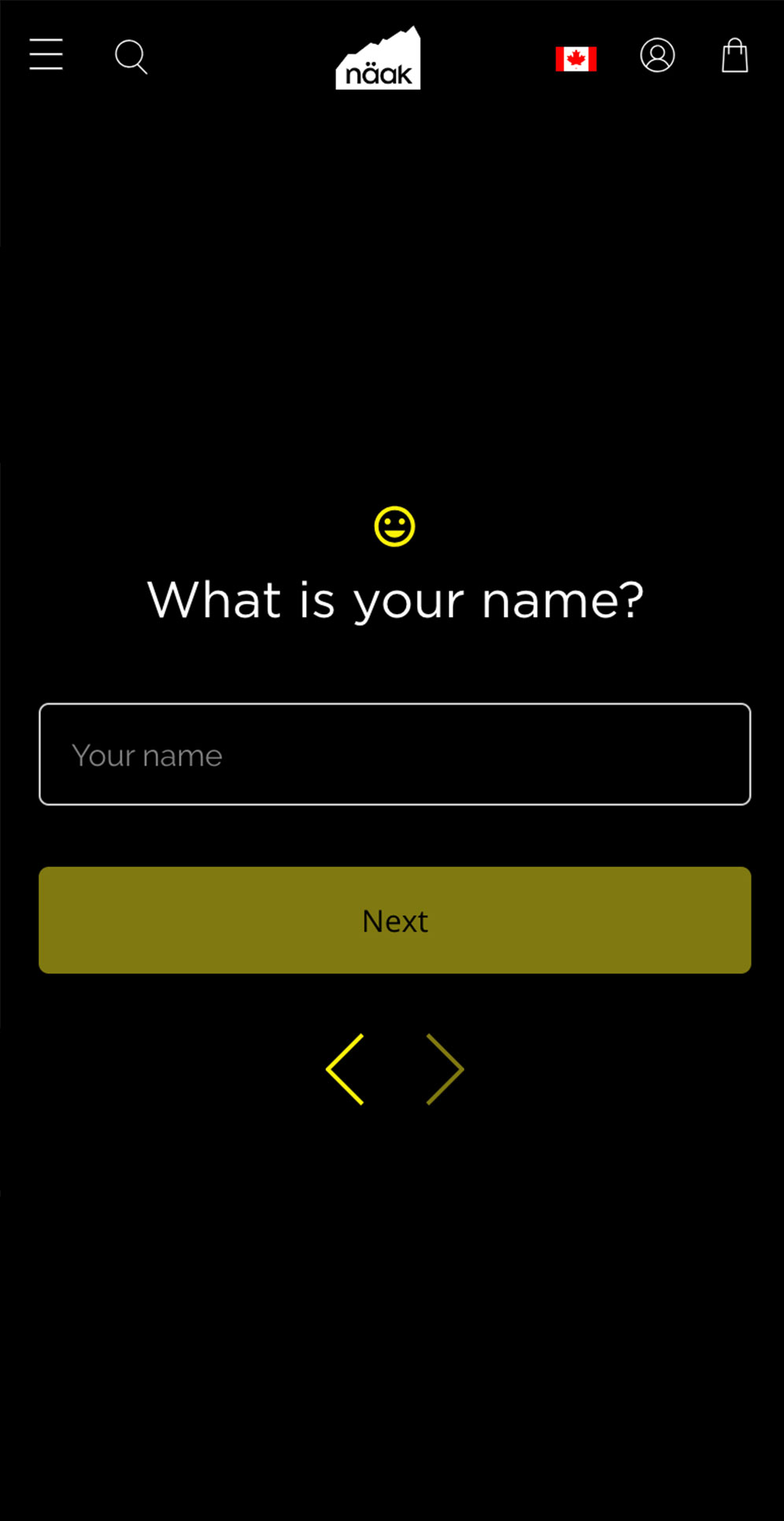Image resolution: width=784 pixels, height=1521 pixels.
Task: Go to Näak homepage via logo
Action: click(378, 57)
